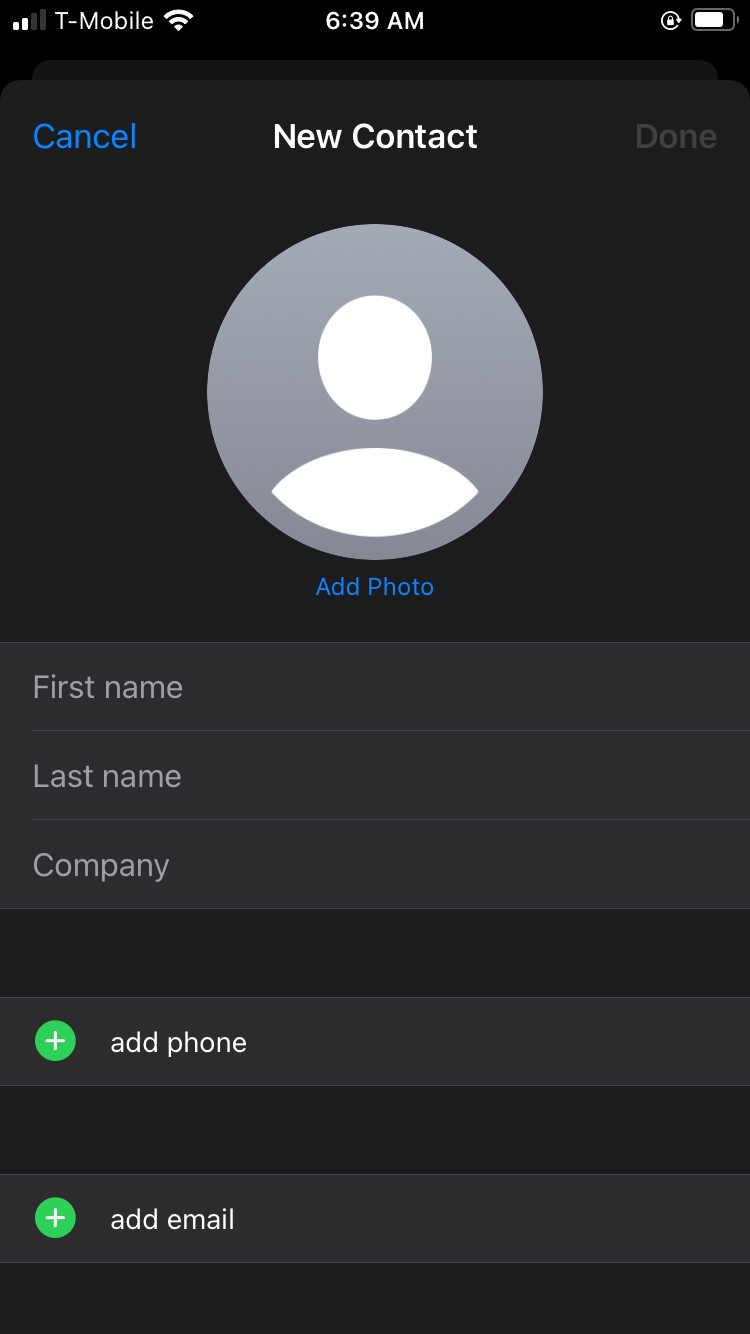Cancel creating the new contact
The width and height of the screenshot is (750, 1334).
point(84,136)
